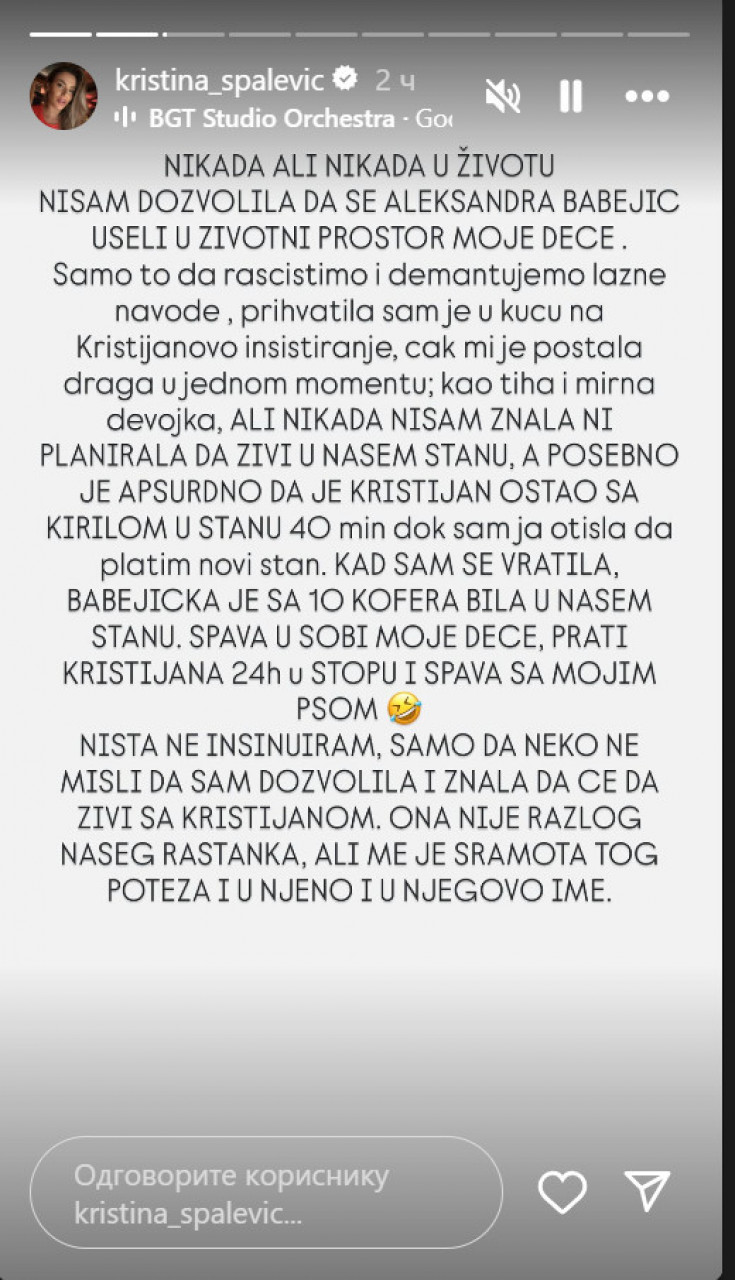
Task: Open the three-dot more options menu
Action: pos(646,96)
